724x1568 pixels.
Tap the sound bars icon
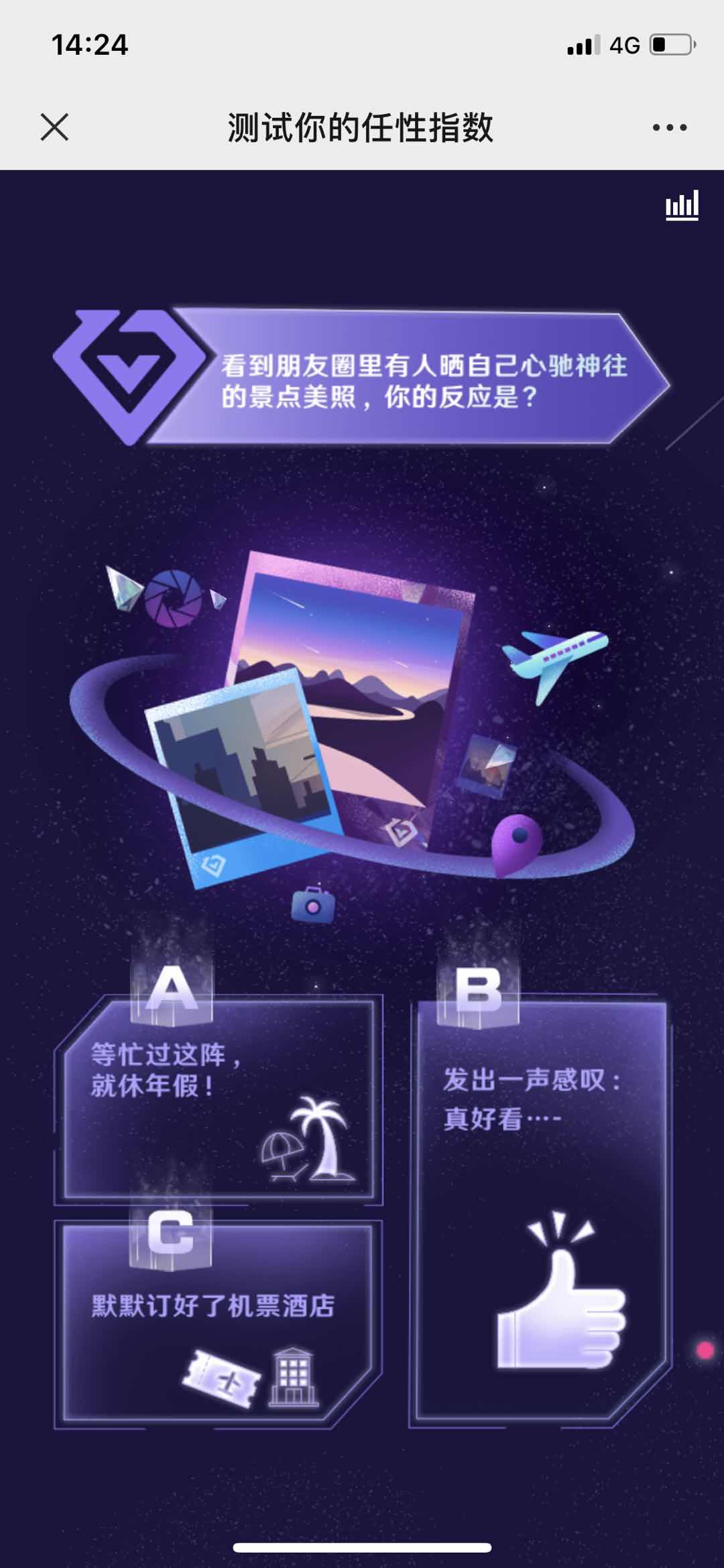tap(682, 205)
